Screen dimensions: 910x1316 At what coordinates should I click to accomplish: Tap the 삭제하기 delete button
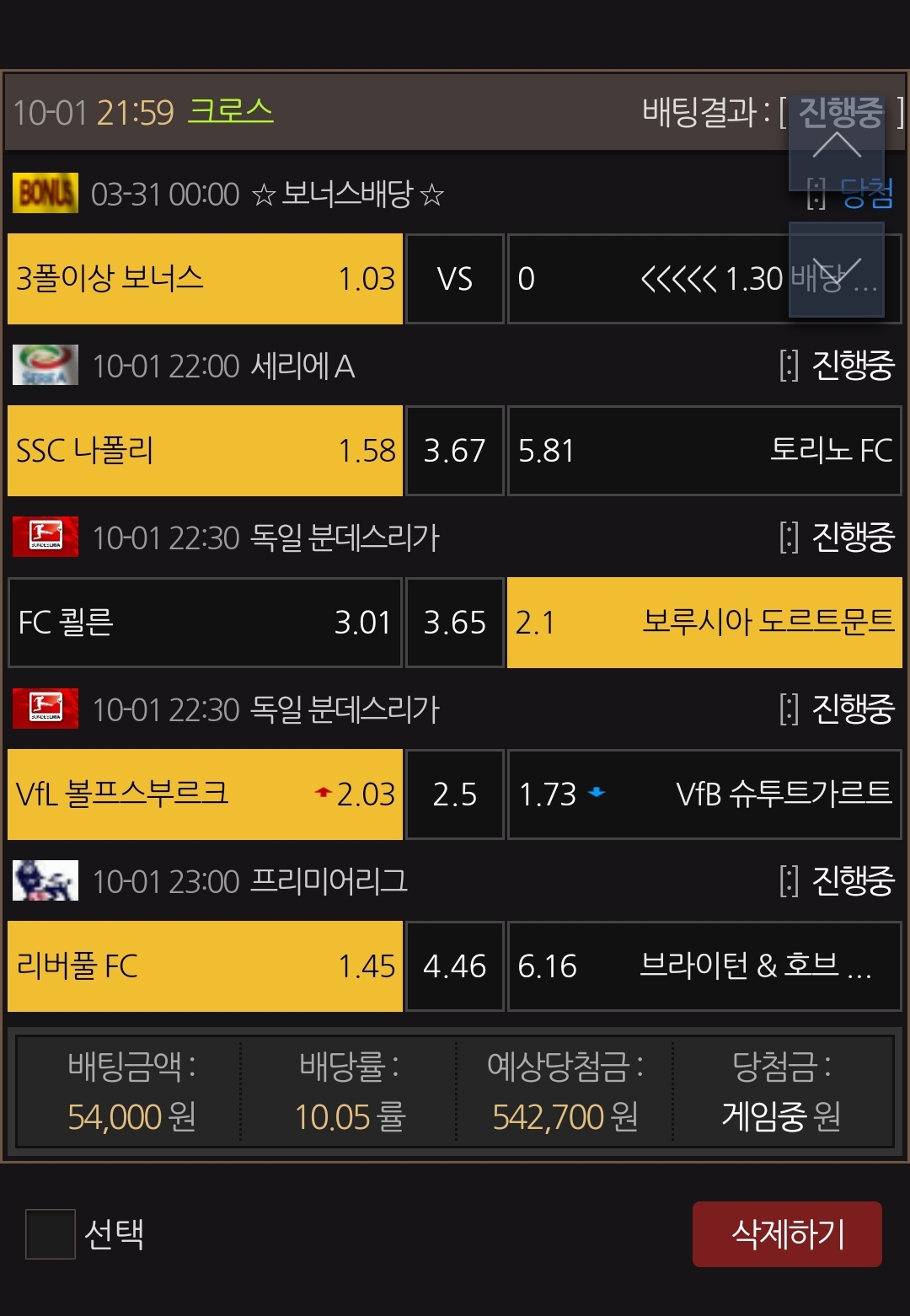coord(787,1234)
